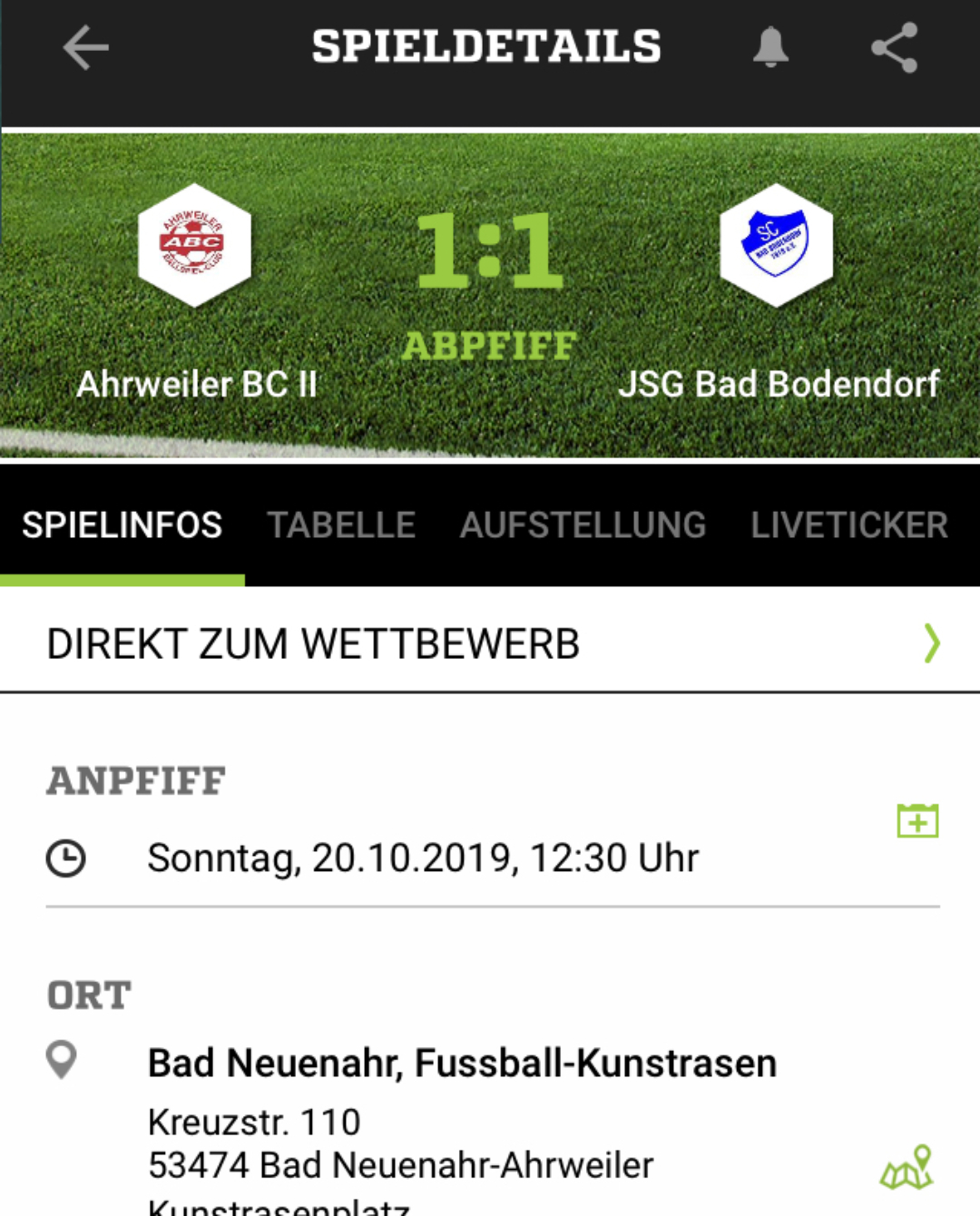Viewport: 980px width, 1216px height.
Task: Add the kickoff to the calendar
Action: tap(917, 820)
